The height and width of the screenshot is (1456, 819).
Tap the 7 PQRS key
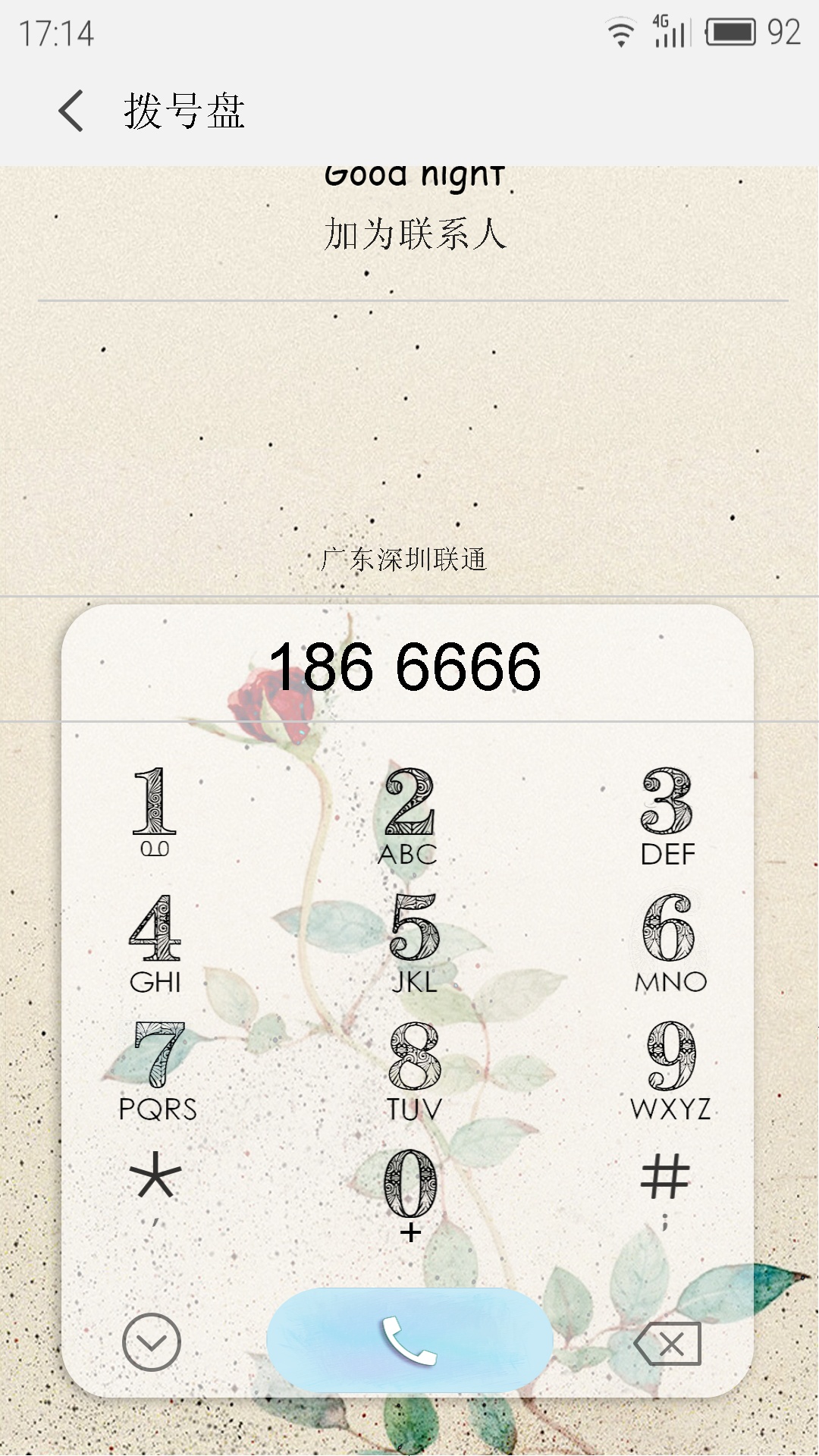pos(158,1071)
